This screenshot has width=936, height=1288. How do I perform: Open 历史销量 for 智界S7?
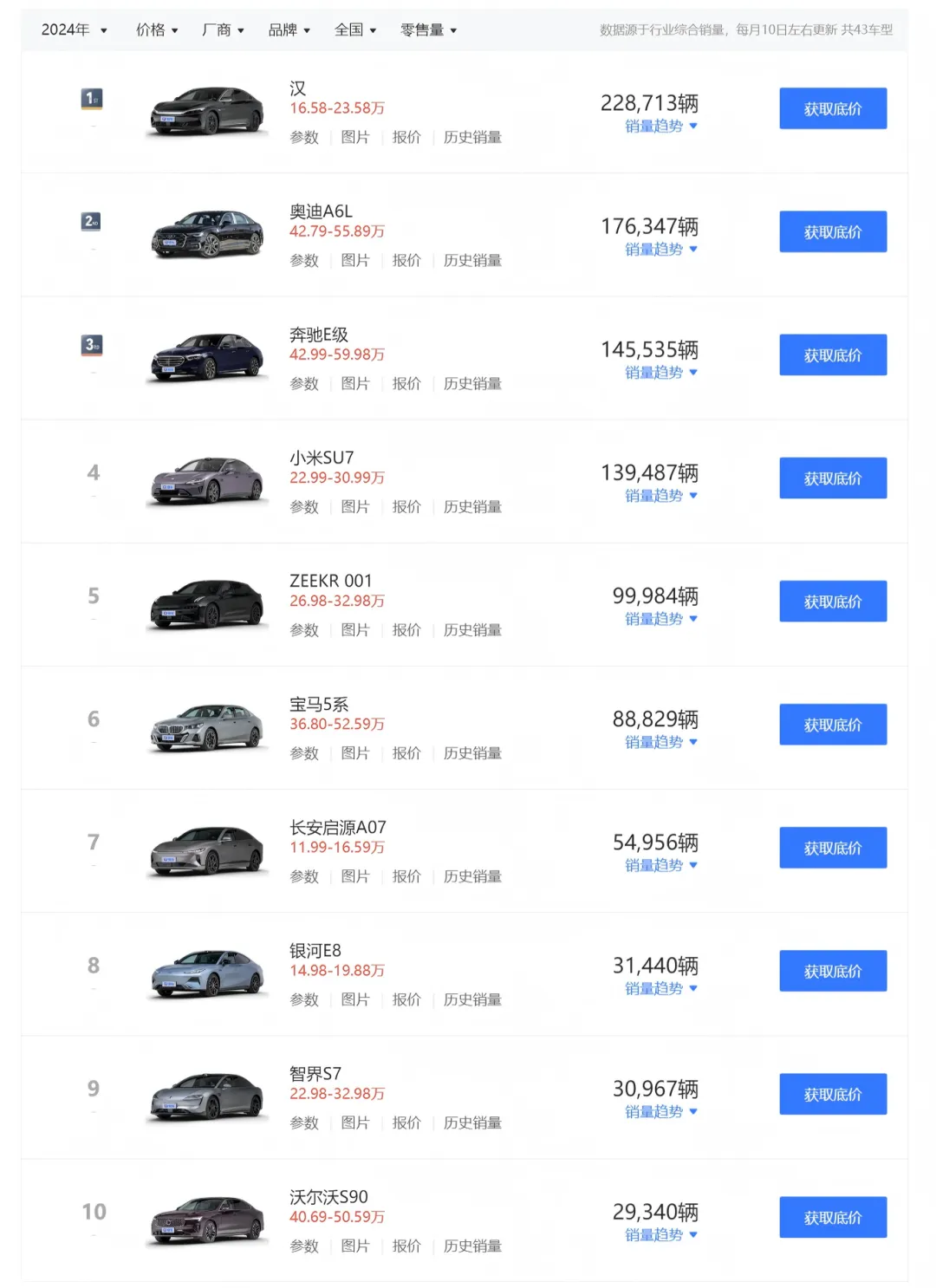click(x=471, y=1122)
